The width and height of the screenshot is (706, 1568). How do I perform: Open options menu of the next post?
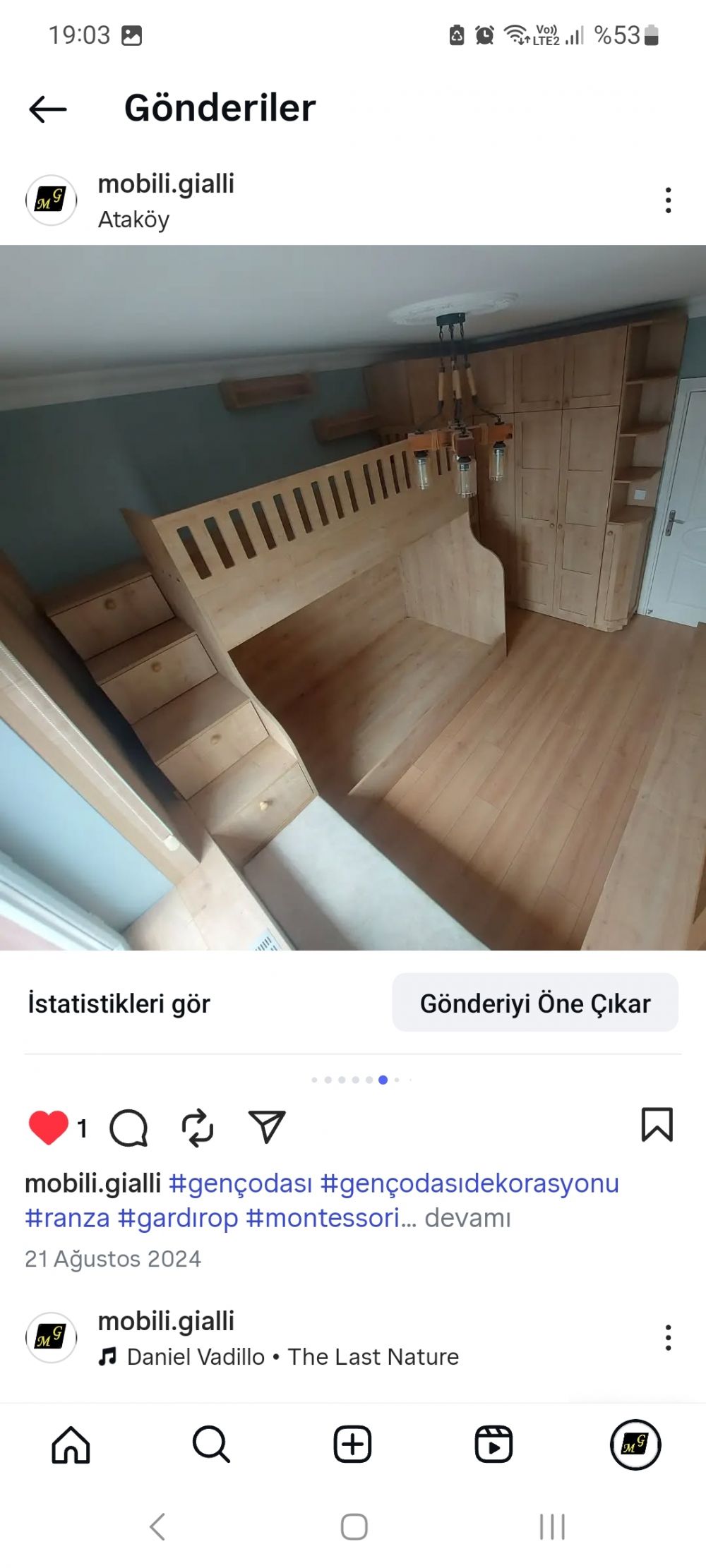pos(667,1338)
